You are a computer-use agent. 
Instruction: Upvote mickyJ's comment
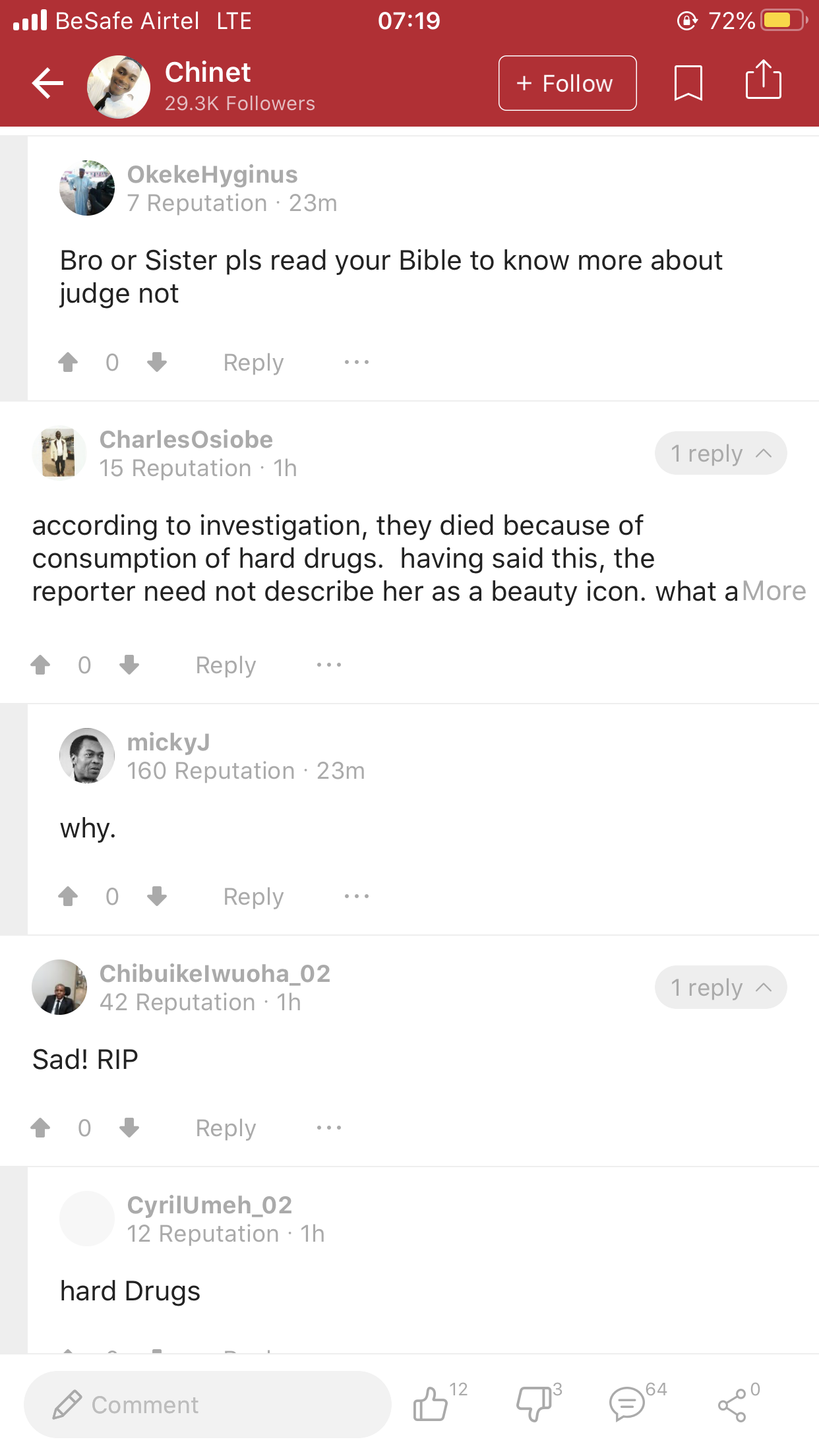click(x=68, y=896)
